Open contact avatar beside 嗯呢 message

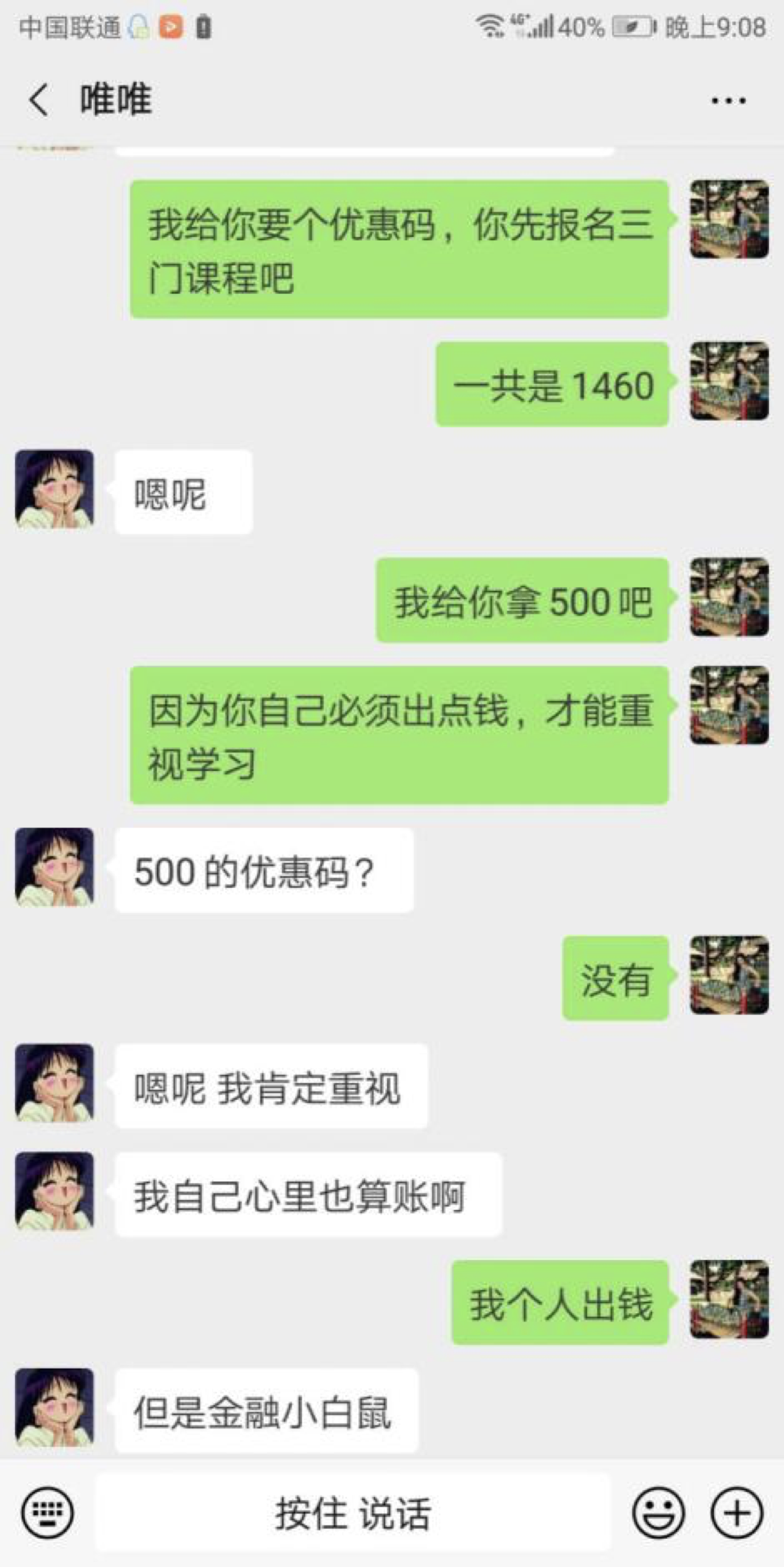point(55,489)
